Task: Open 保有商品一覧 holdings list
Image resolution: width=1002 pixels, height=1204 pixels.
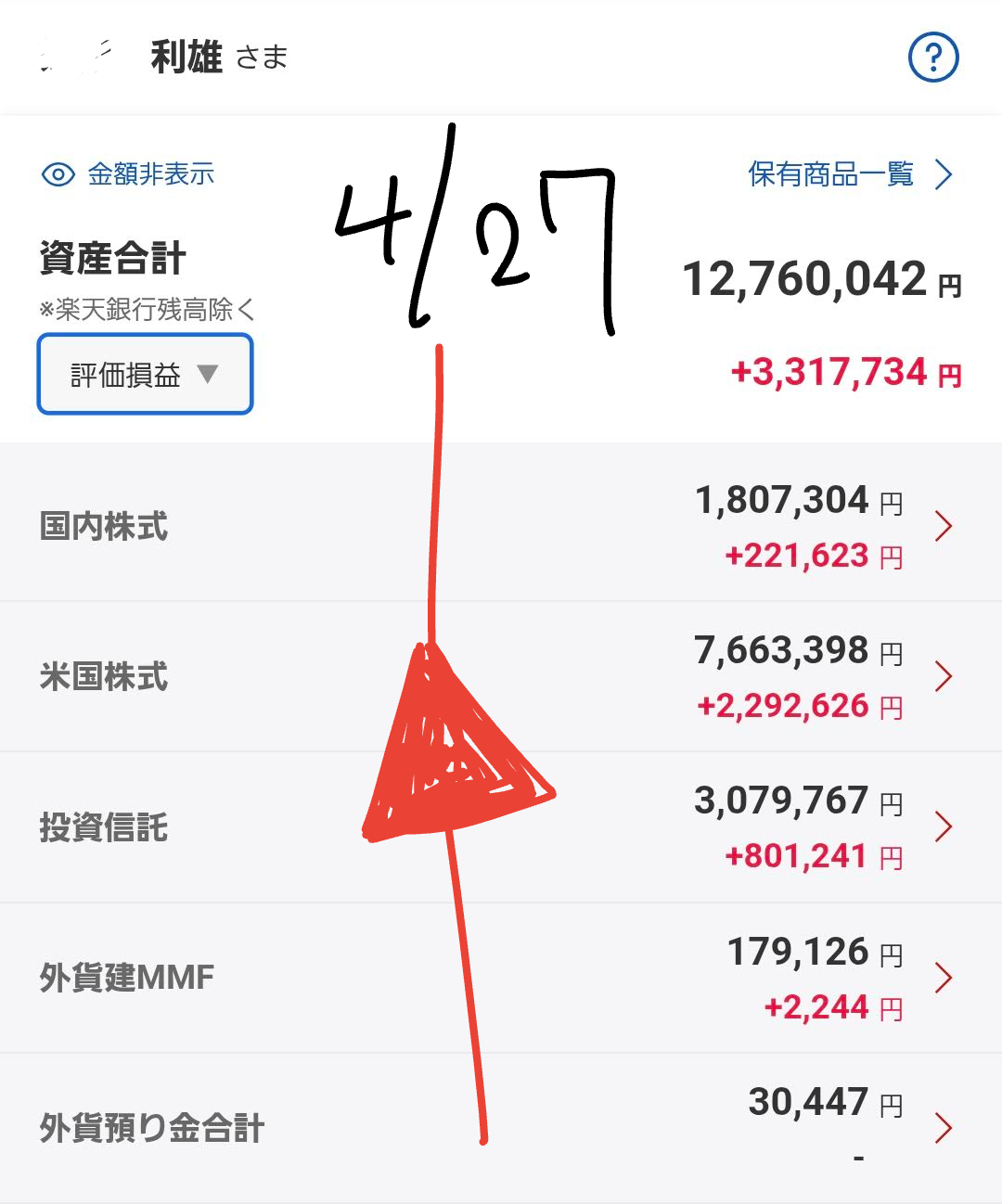Action: [849, 174]
